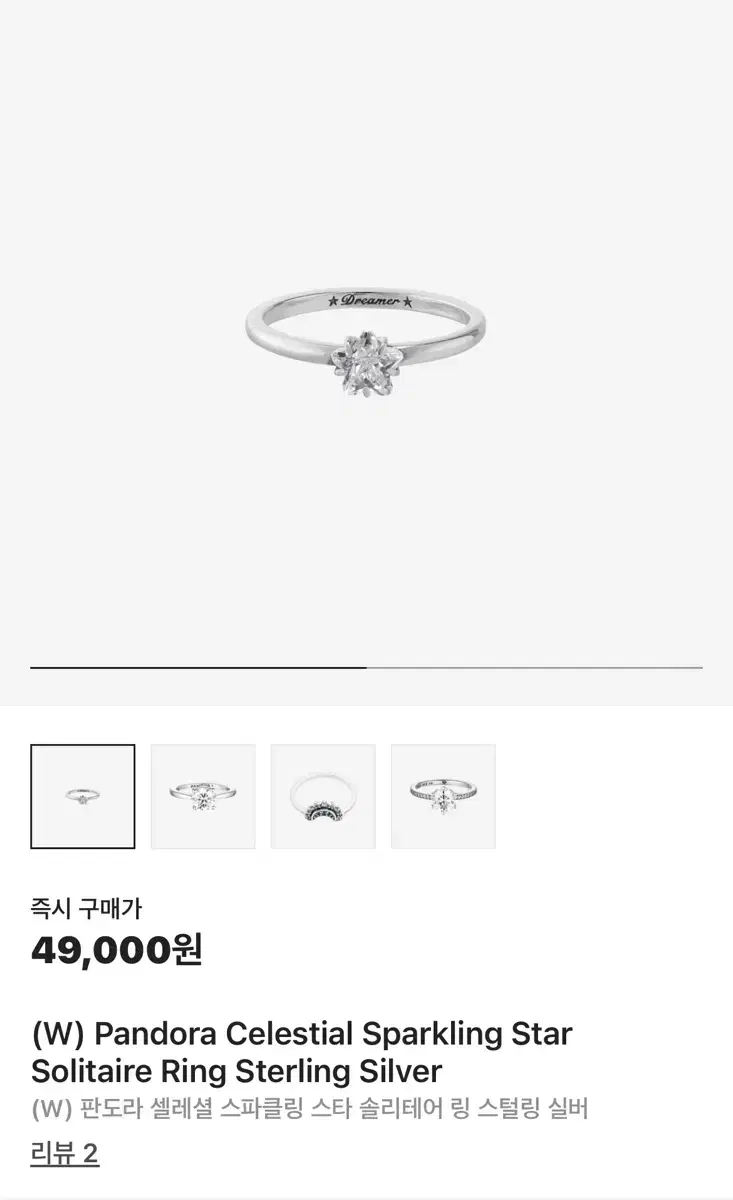The height and width of the screenshot is (1200, 733).
Task: Tap the highlighted first thumbnail with border
Action: tap(82, 795)
